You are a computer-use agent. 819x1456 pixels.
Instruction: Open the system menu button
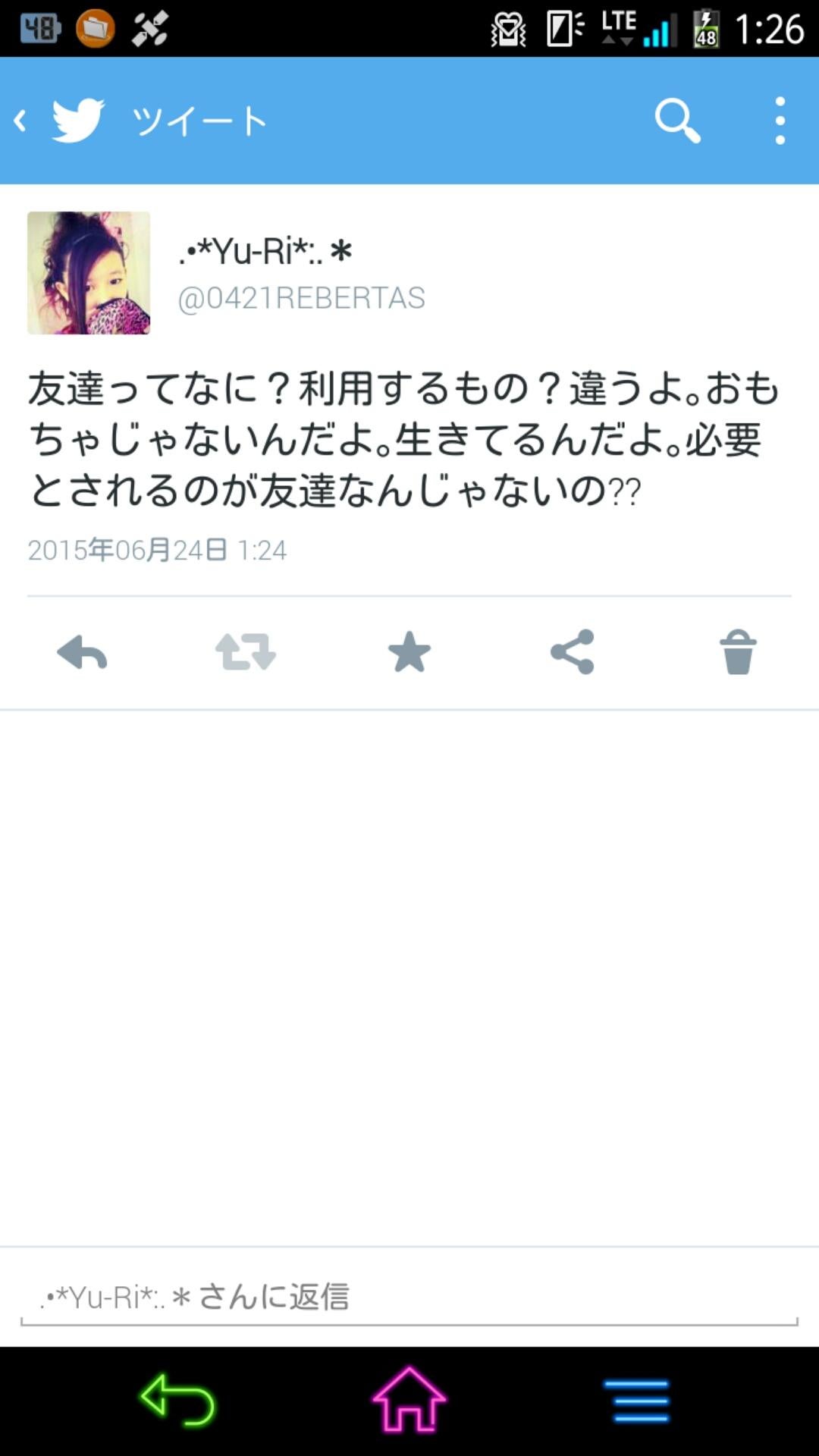(637, 1401)
